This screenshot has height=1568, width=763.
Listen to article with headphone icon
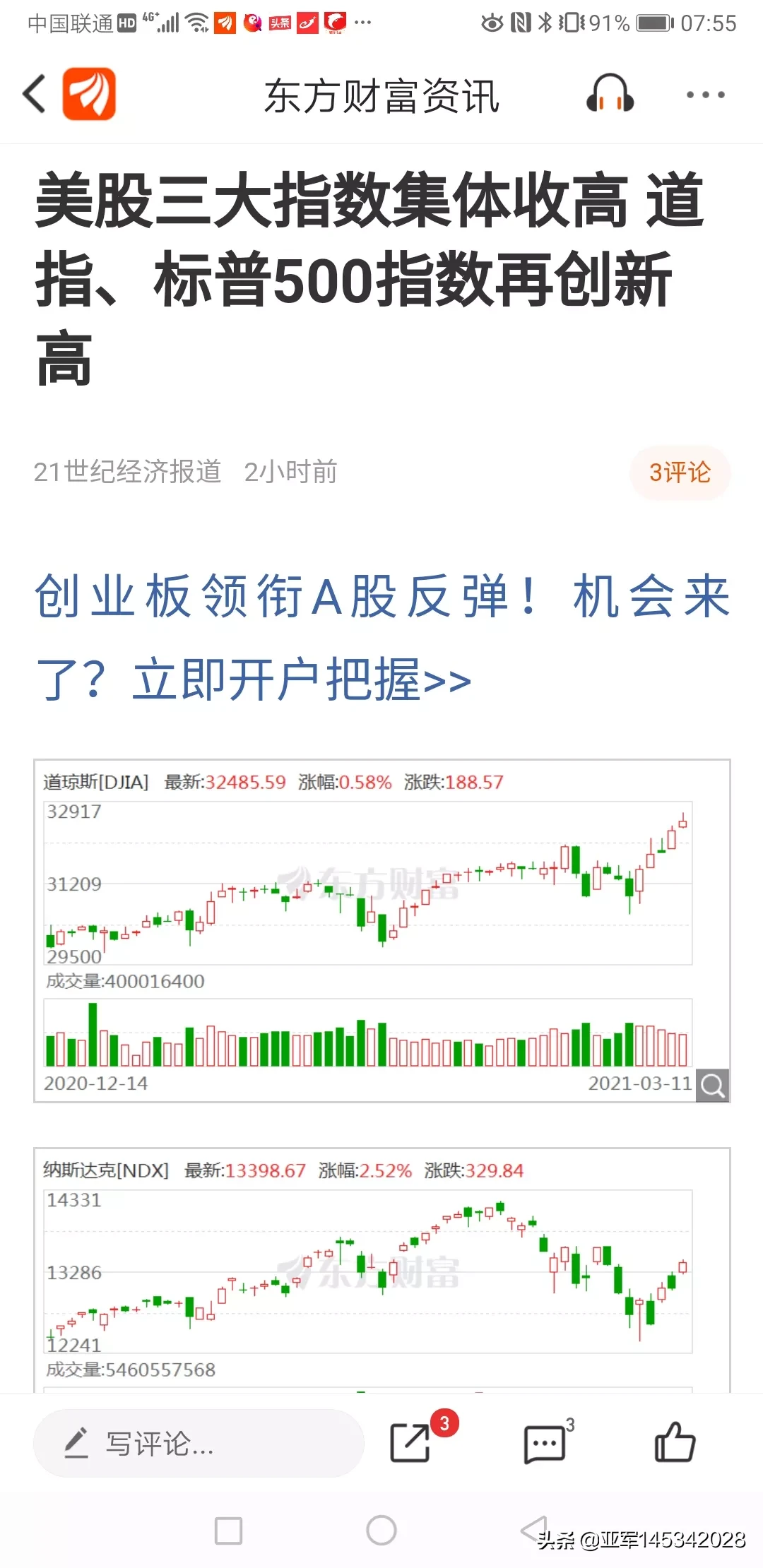[x=610, y=94]
